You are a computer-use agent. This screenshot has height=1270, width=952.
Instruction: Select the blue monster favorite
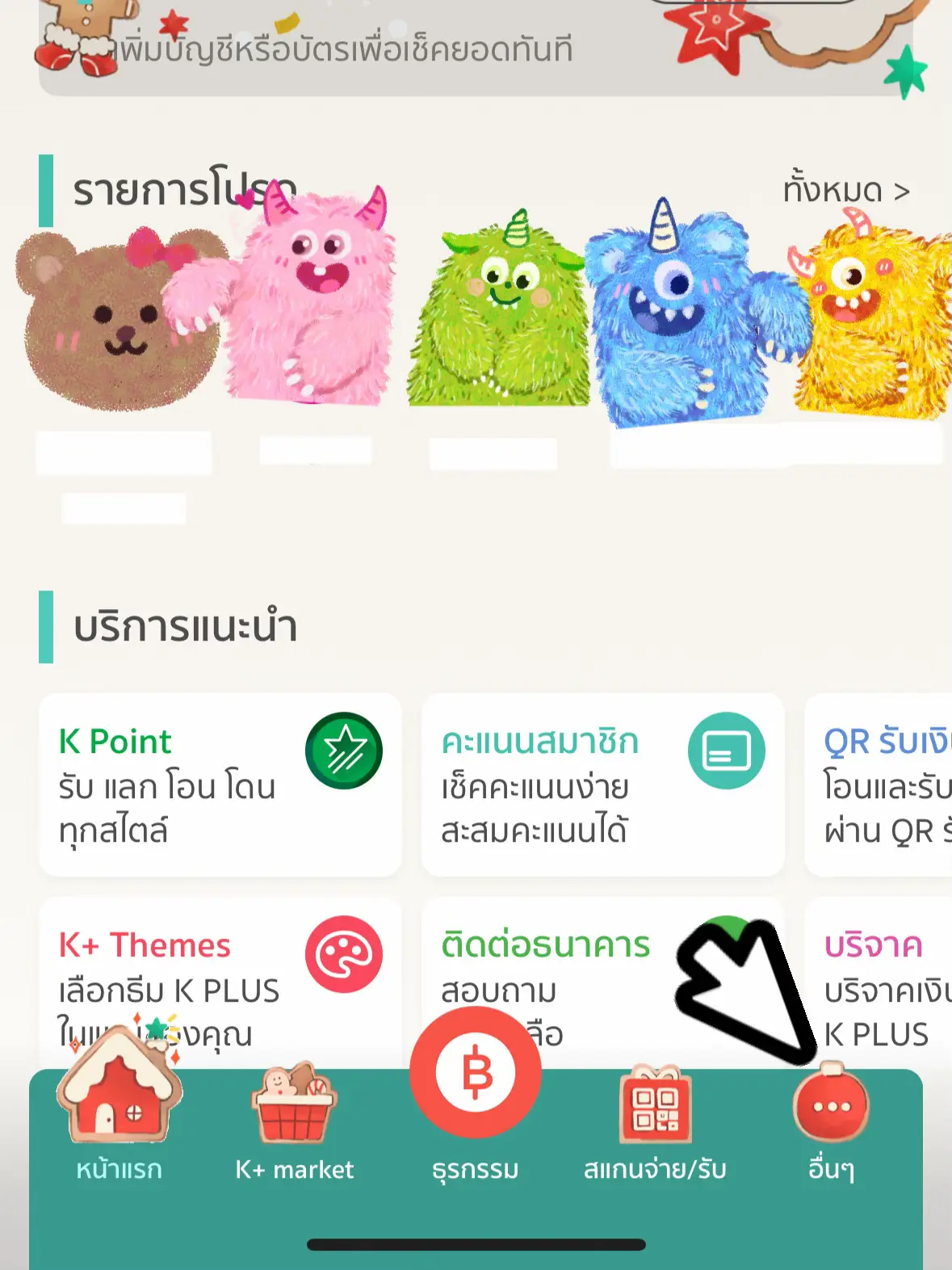tap(670, 315)
